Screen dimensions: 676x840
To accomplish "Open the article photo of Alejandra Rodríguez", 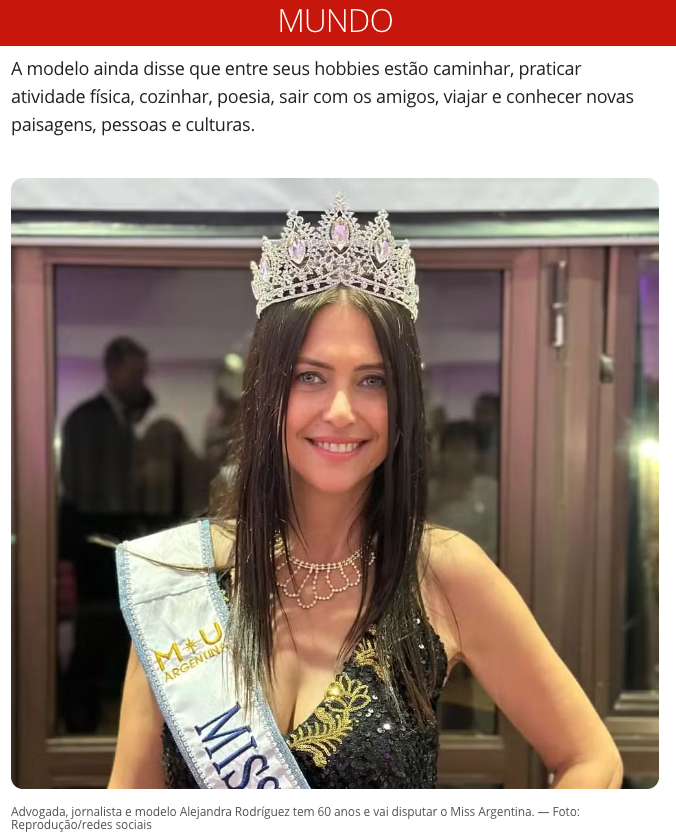I will pos(335,483).
